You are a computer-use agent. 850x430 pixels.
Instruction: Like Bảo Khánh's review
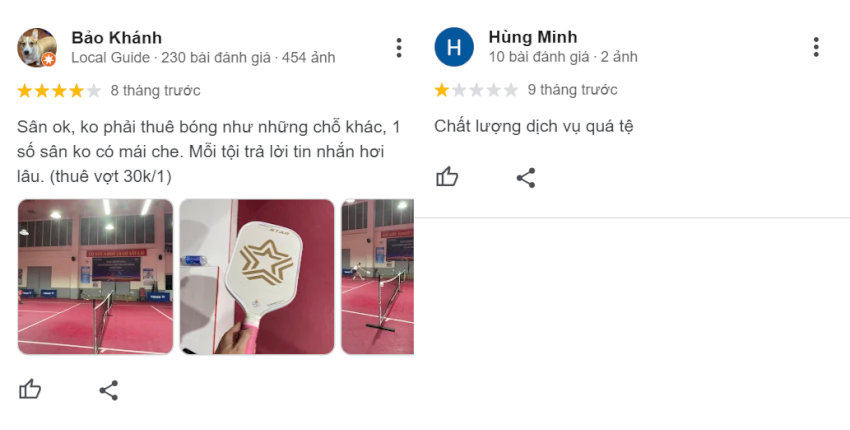tap(30, 389)
